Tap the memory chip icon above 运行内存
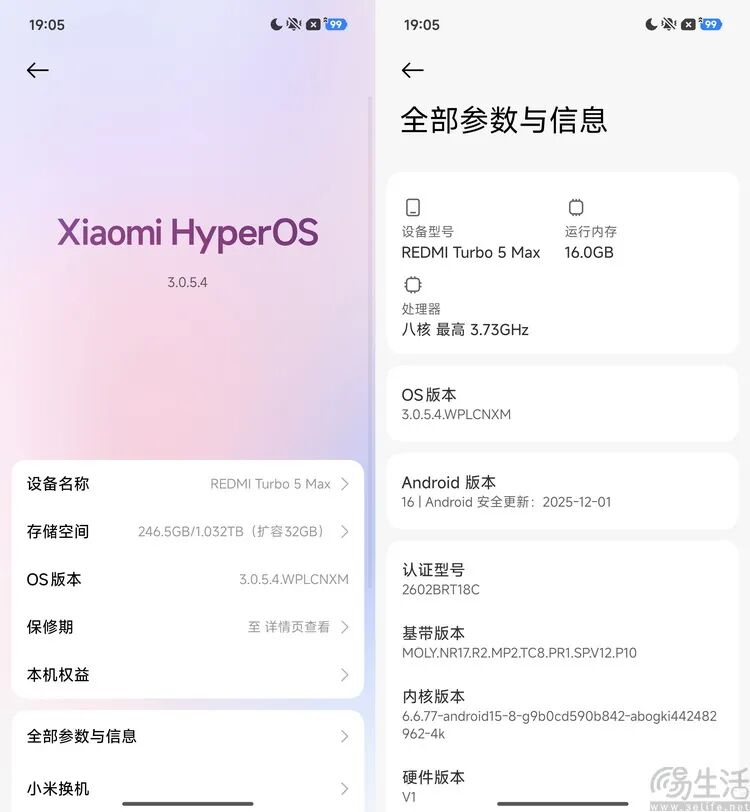Image resolution: width=750 pixels, height=812 pixels. (576, 205)
